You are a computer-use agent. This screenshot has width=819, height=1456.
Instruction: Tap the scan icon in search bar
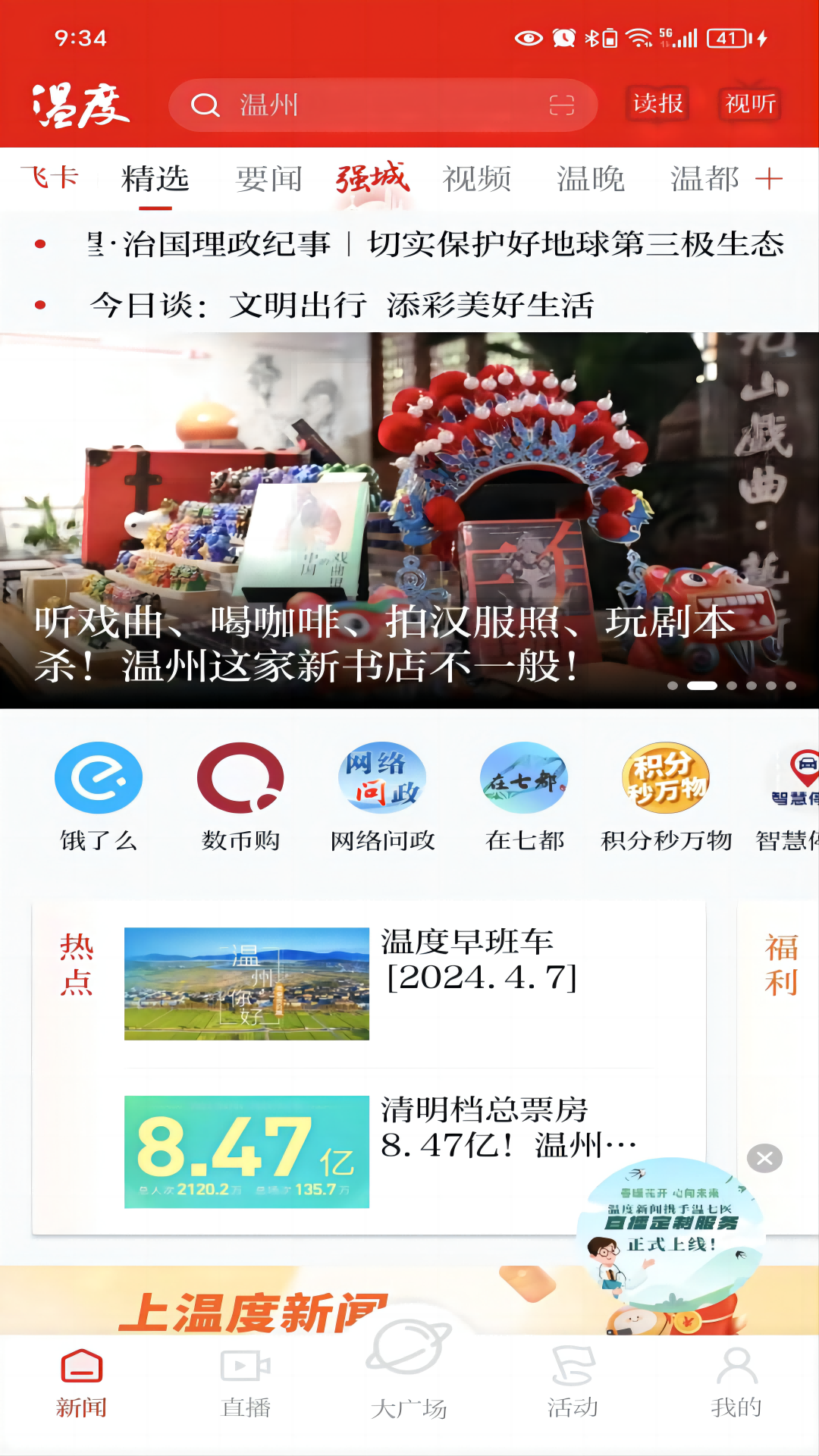(x=561, y=105)
